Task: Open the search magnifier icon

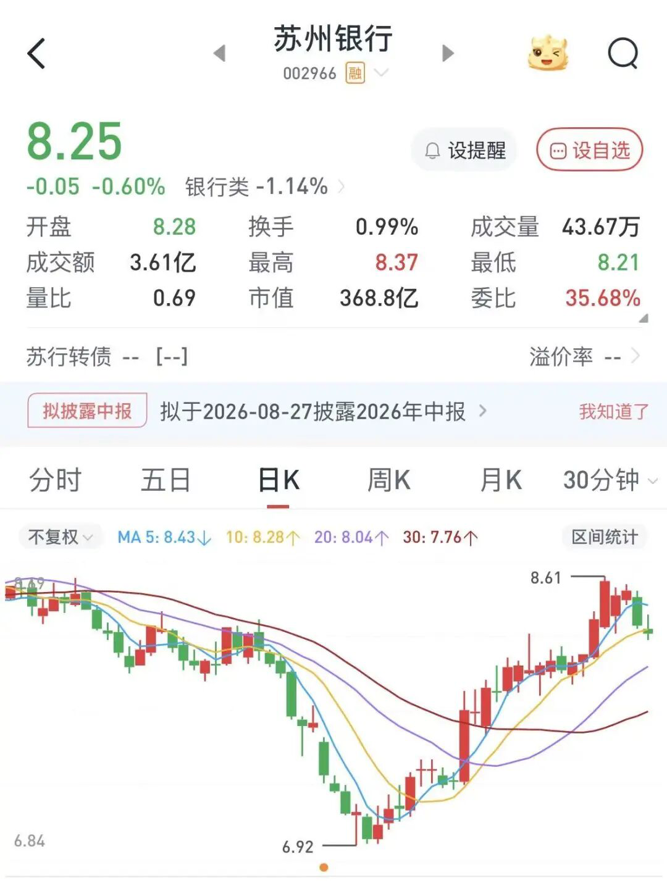Action: pos(623,53)
